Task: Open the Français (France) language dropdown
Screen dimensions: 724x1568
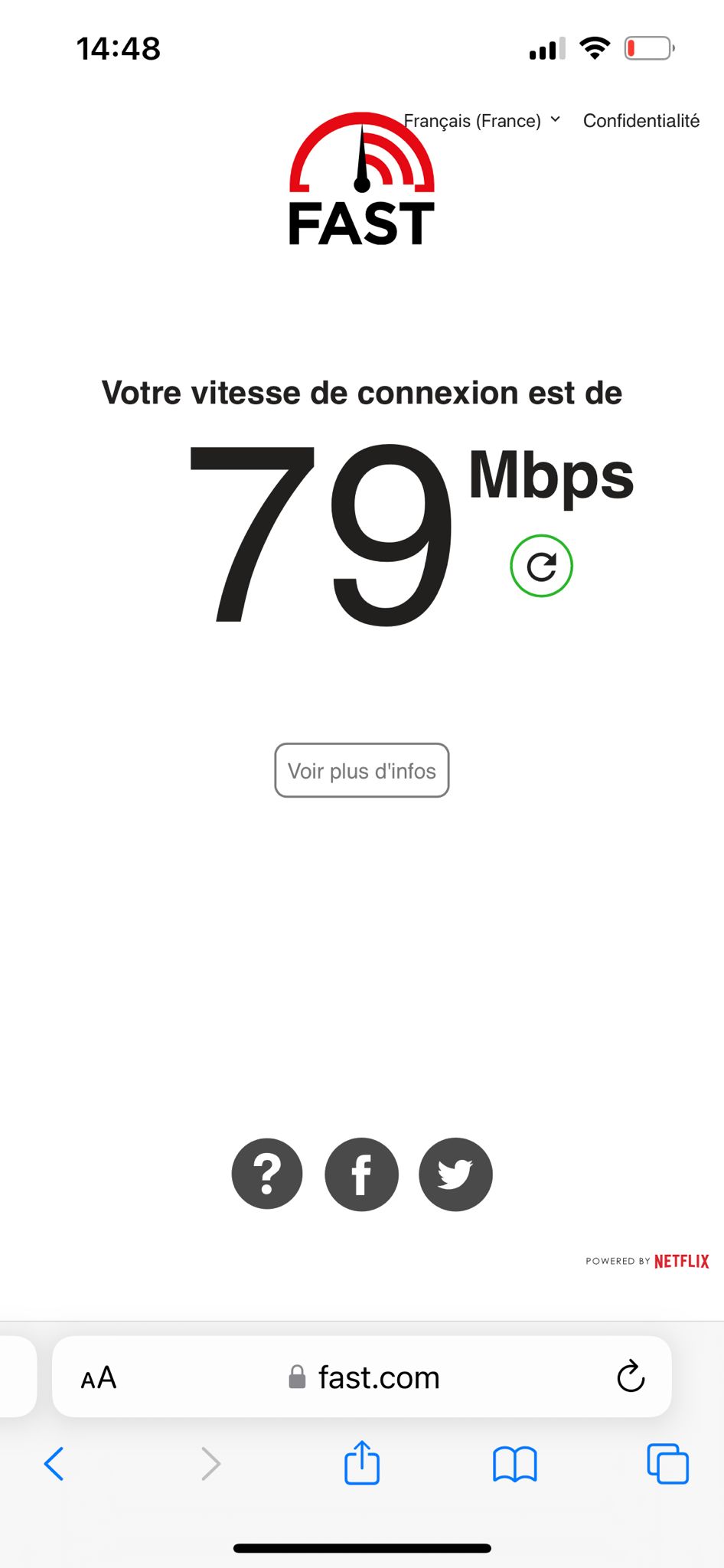Action: 482,121
